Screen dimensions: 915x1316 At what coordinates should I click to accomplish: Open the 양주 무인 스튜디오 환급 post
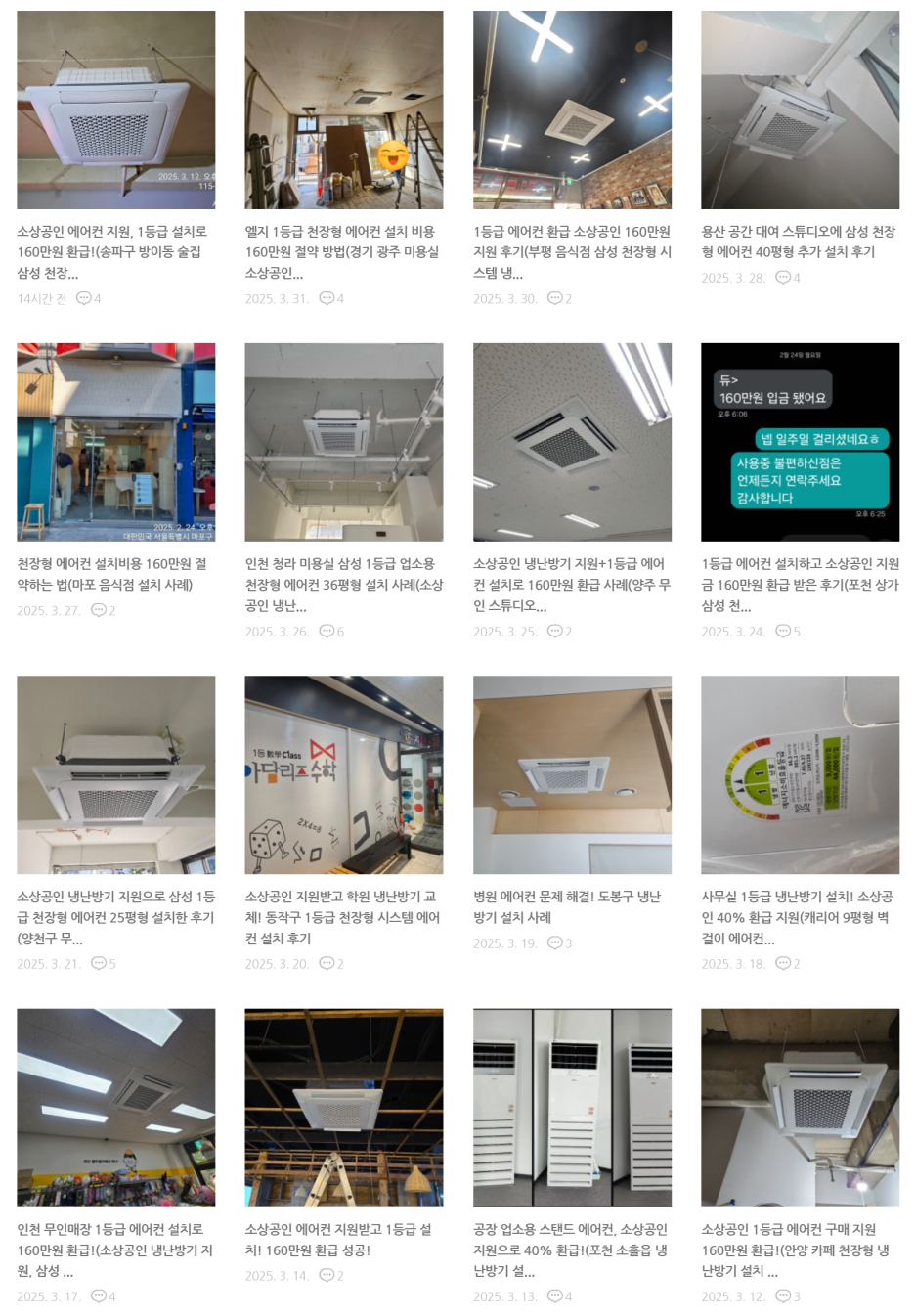572,584
